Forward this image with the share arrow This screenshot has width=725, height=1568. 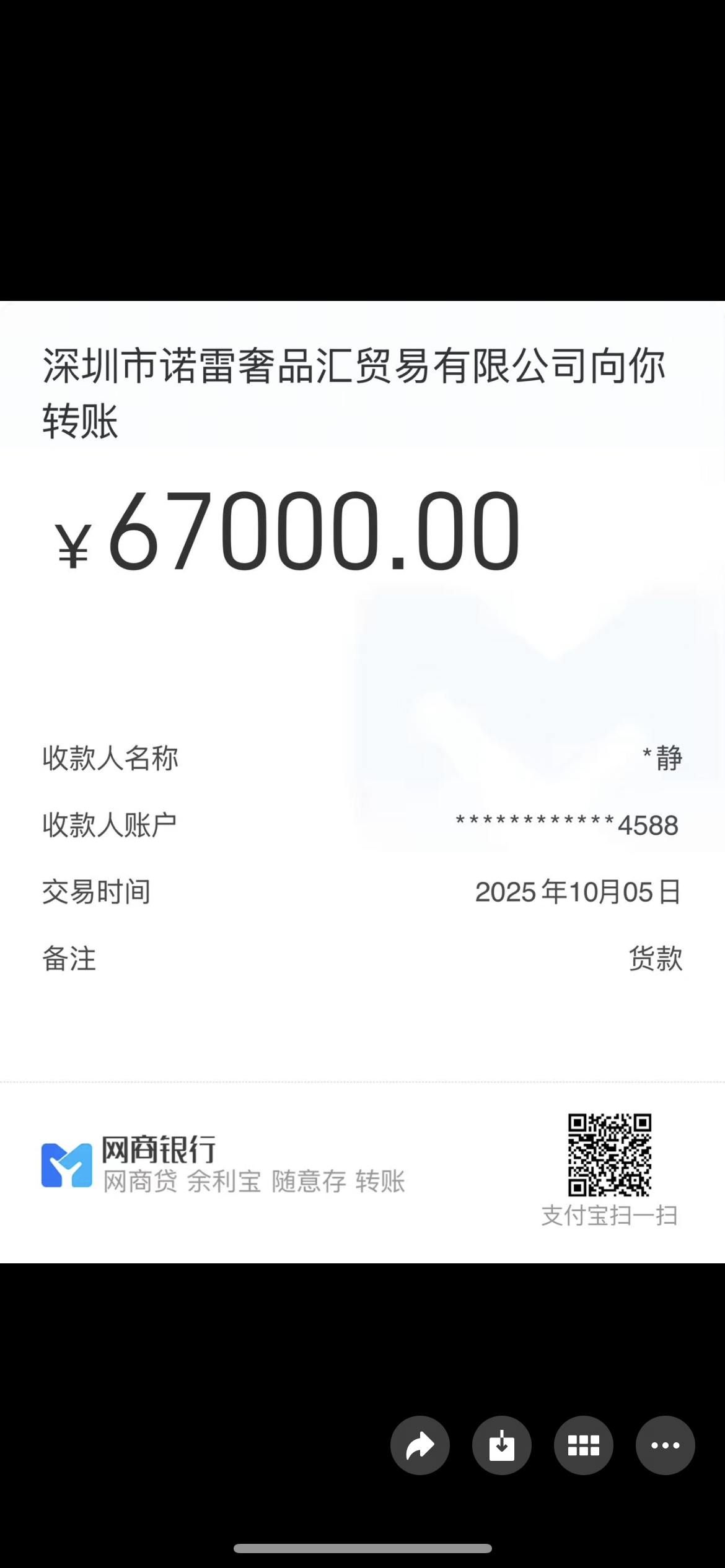pos(420,1445)
